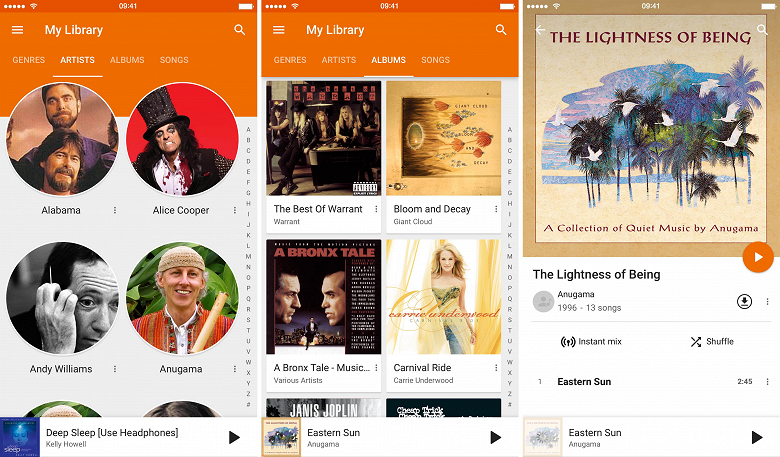Open the Andy Williams artist page
The image size is (780, 457).
coord(62,298)
